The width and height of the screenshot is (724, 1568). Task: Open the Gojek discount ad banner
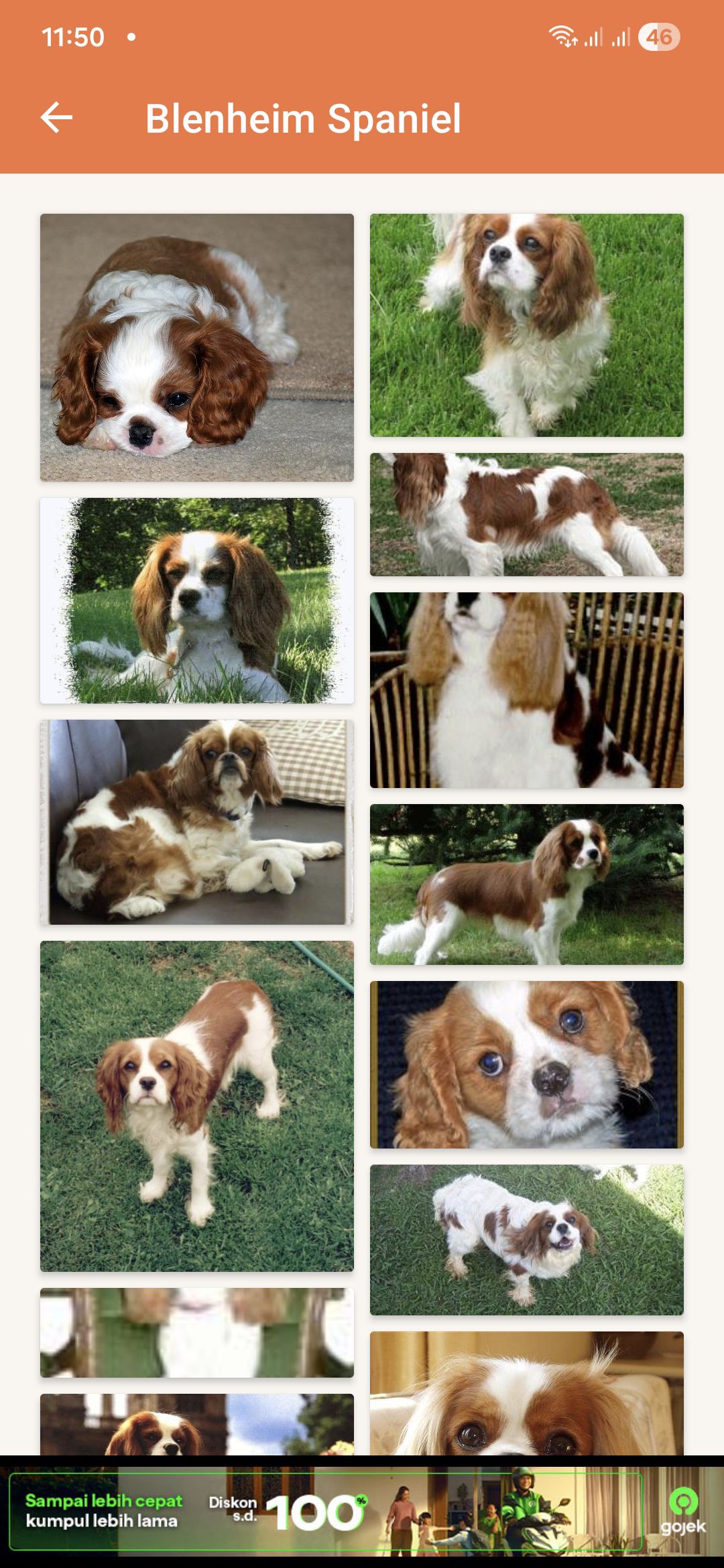click(x=362, y=1512)
